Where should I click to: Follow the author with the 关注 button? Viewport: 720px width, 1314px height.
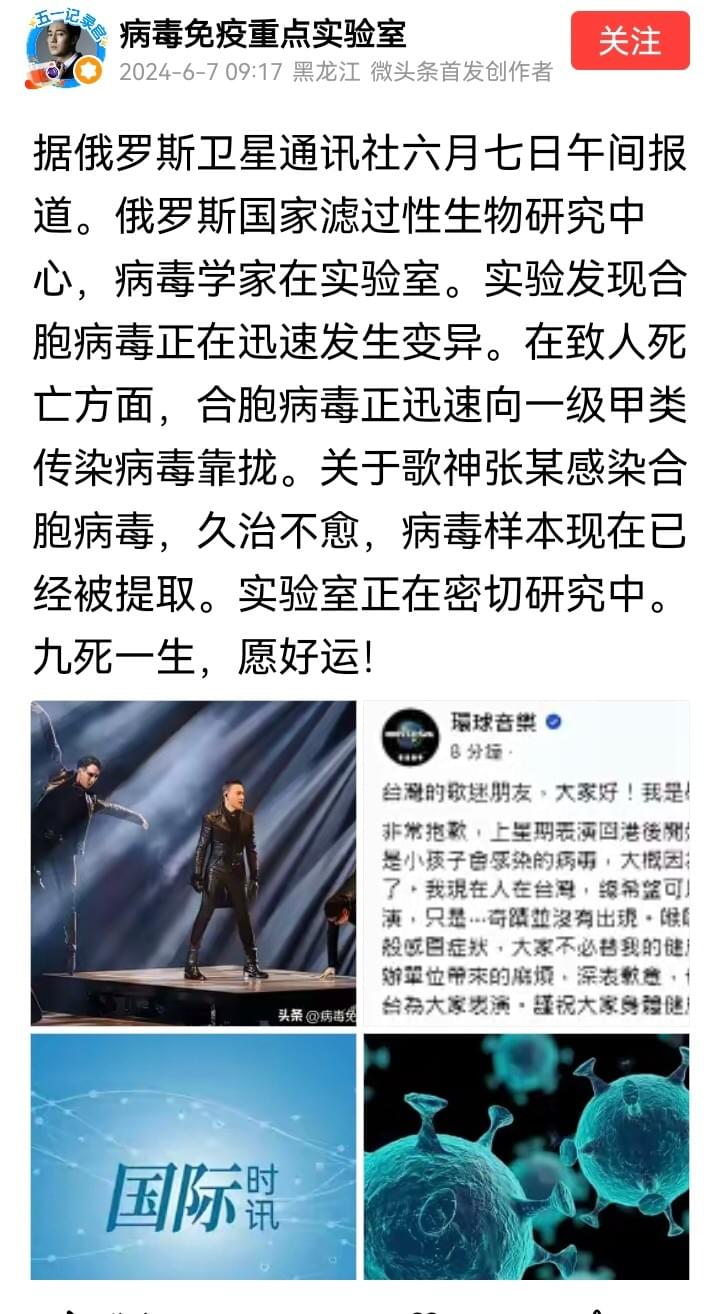coord(630,41)
